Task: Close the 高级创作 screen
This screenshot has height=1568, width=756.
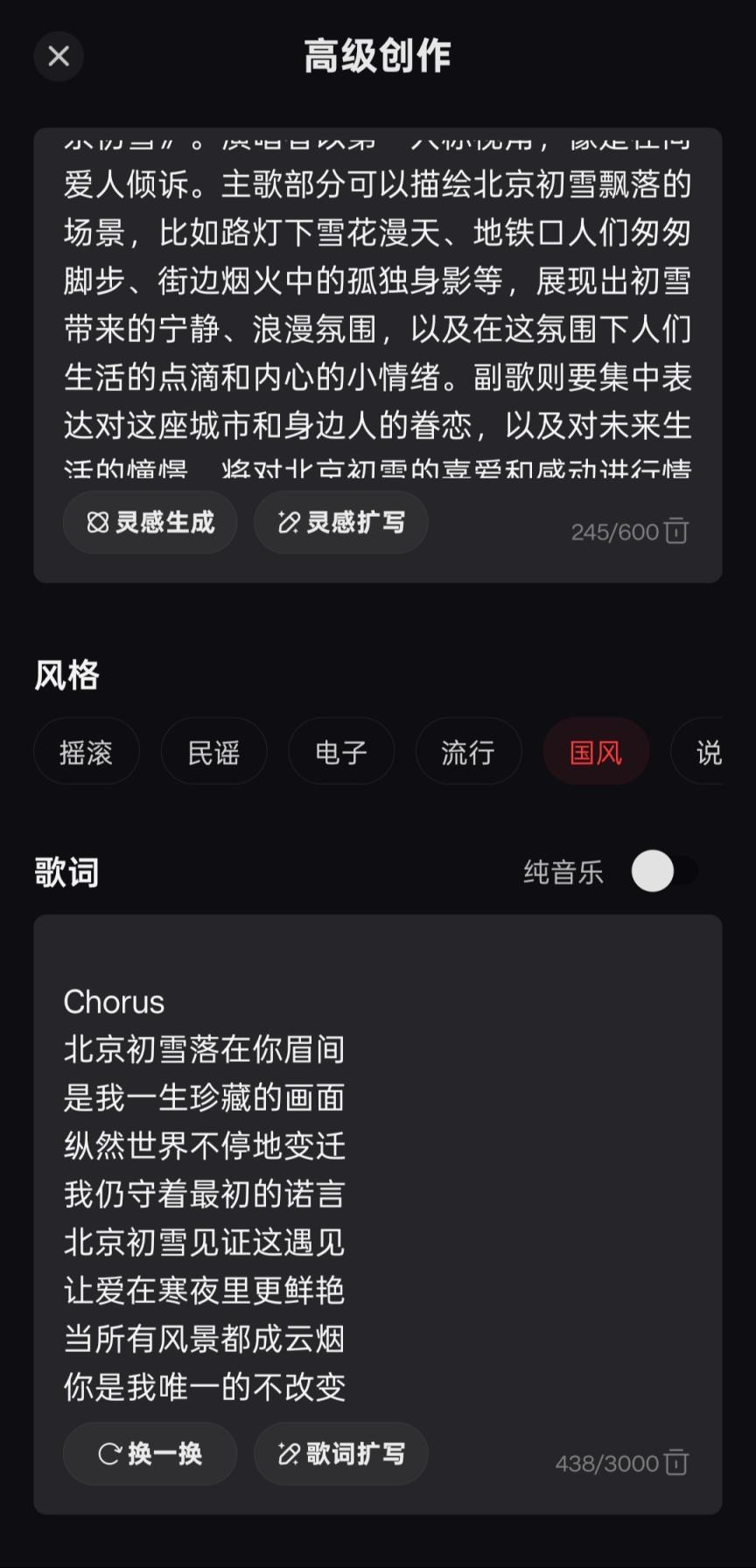Action: pyautogui.click(x=59, y=57)
